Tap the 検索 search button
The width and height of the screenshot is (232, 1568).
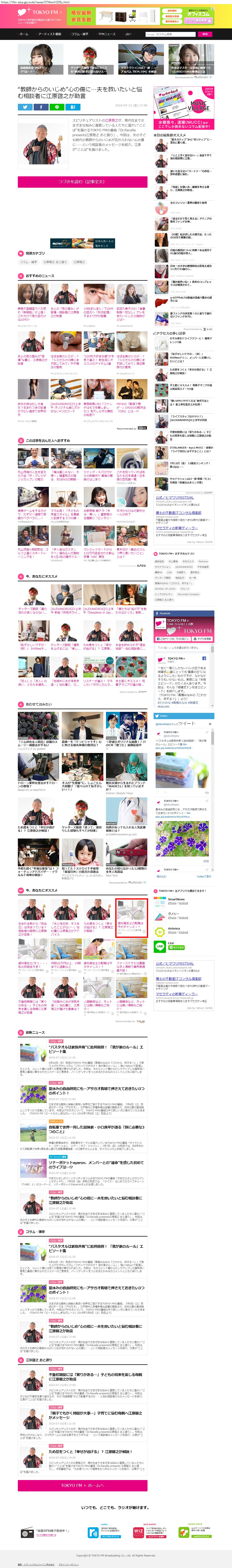pos(205,34)
